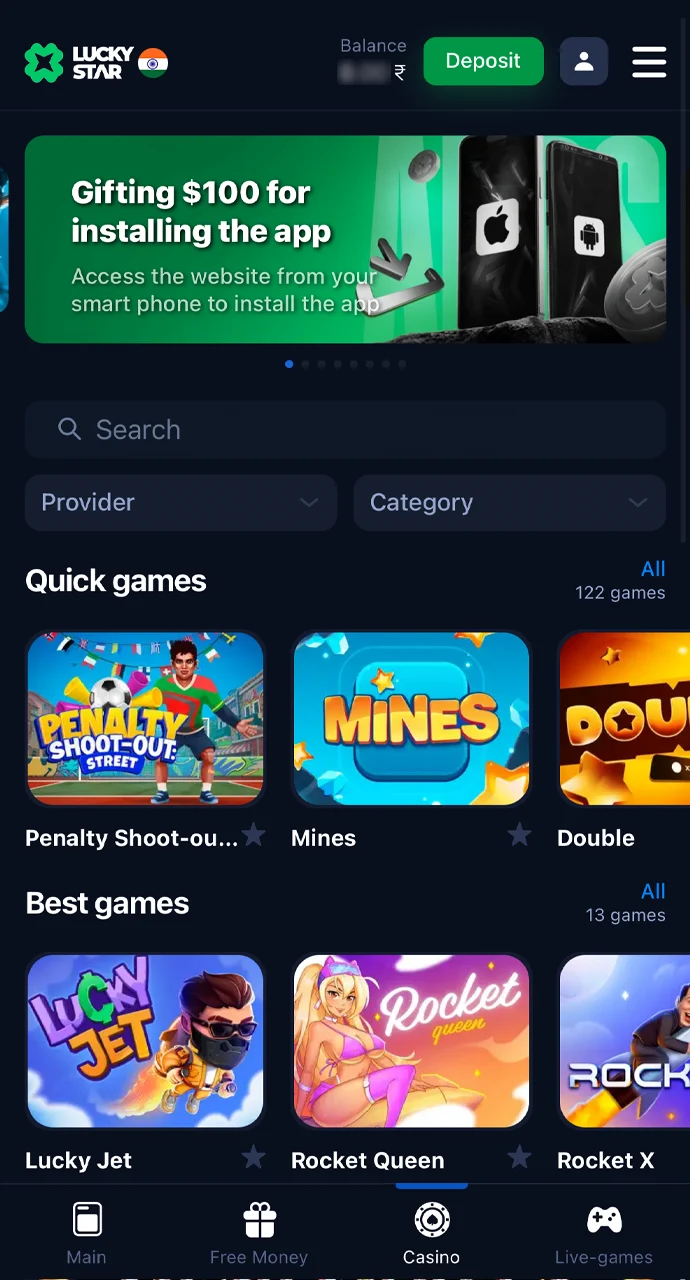Select the Casino tab
The image size is (690, 1280).
432,1233
